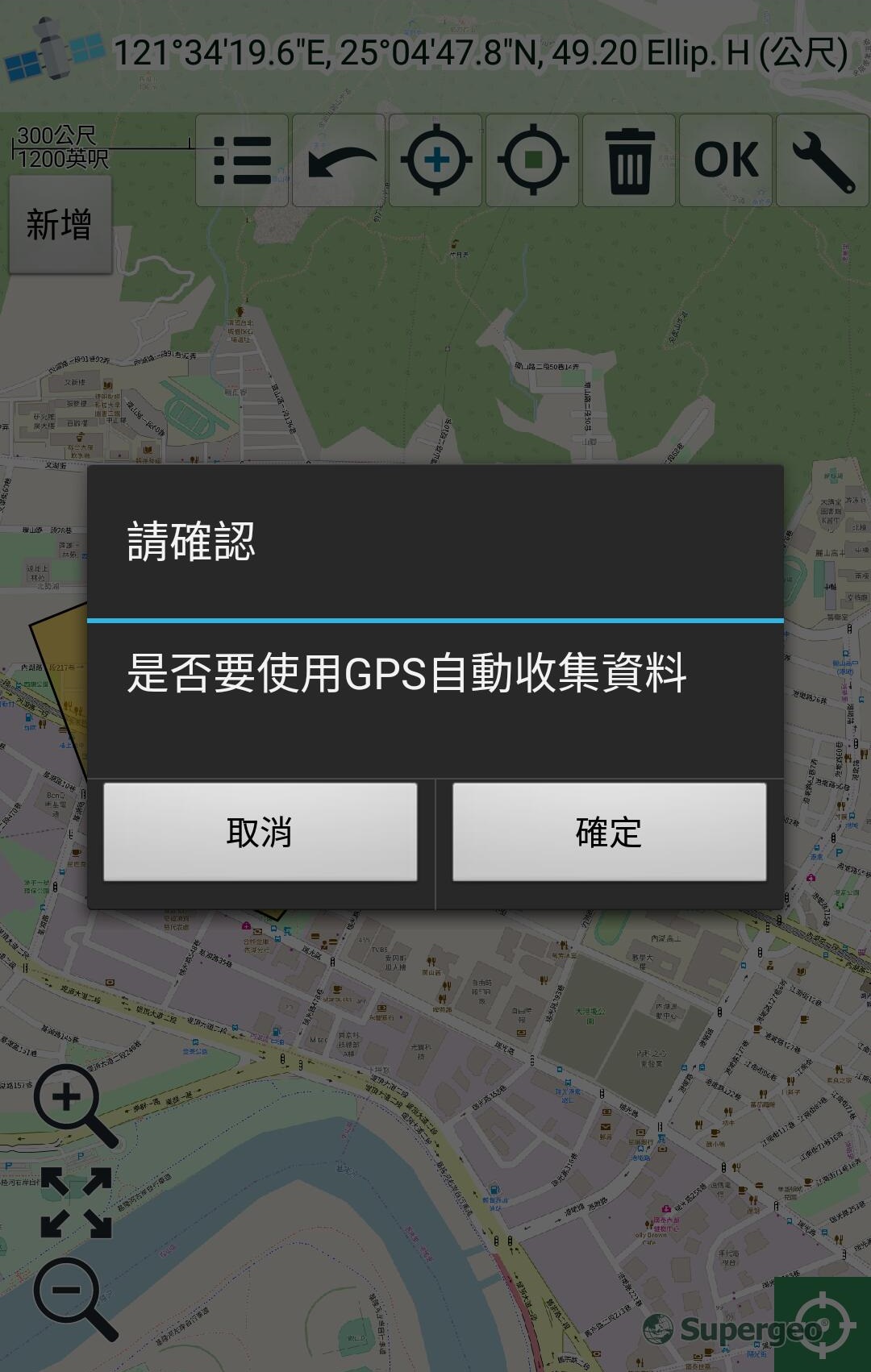Tap 取消 to cancel the dialog
The height and width of the screenshot is (1372, 871).
260,832
